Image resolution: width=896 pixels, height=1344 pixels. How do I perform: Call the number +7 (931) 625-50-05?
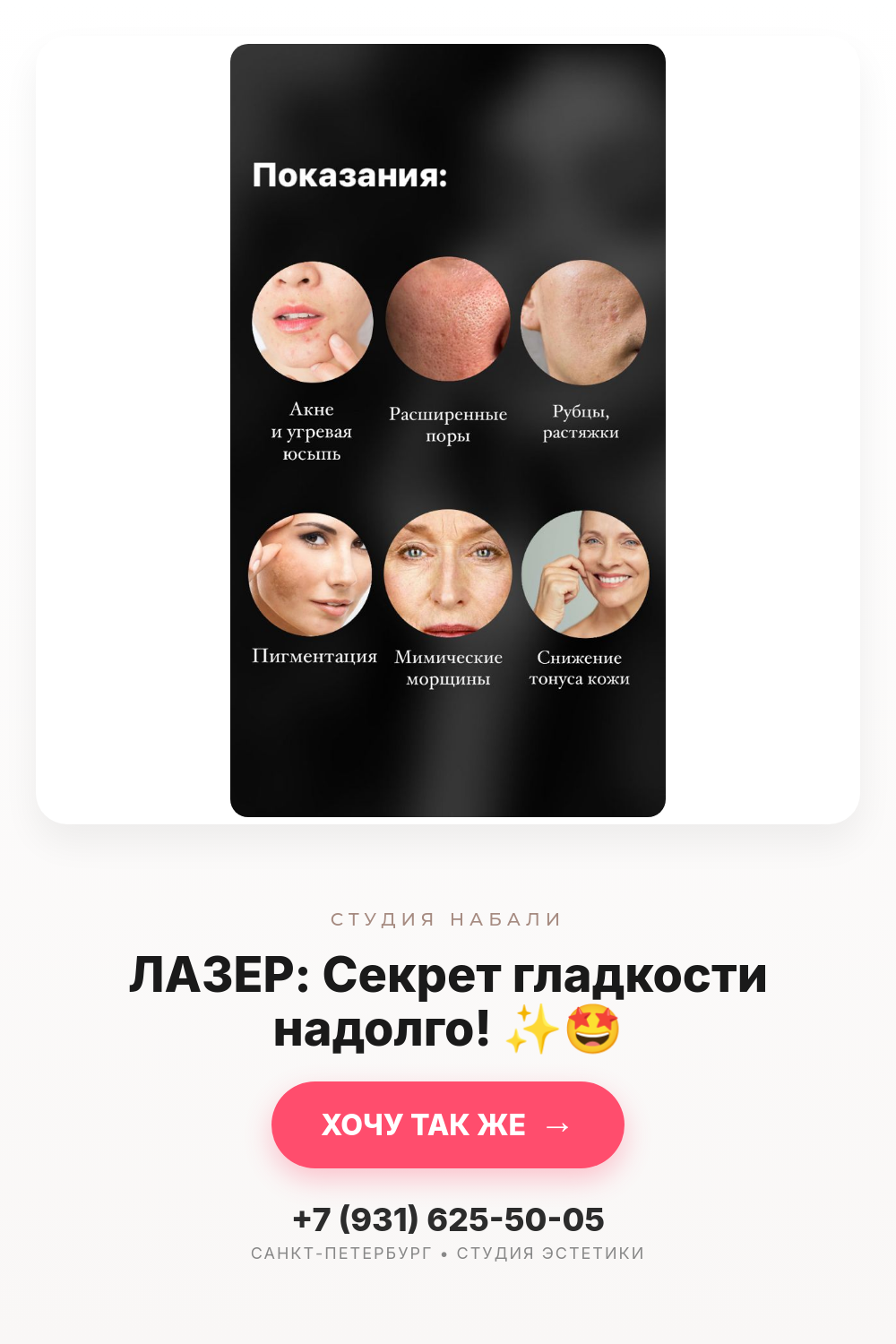[x=448, y=1219]
